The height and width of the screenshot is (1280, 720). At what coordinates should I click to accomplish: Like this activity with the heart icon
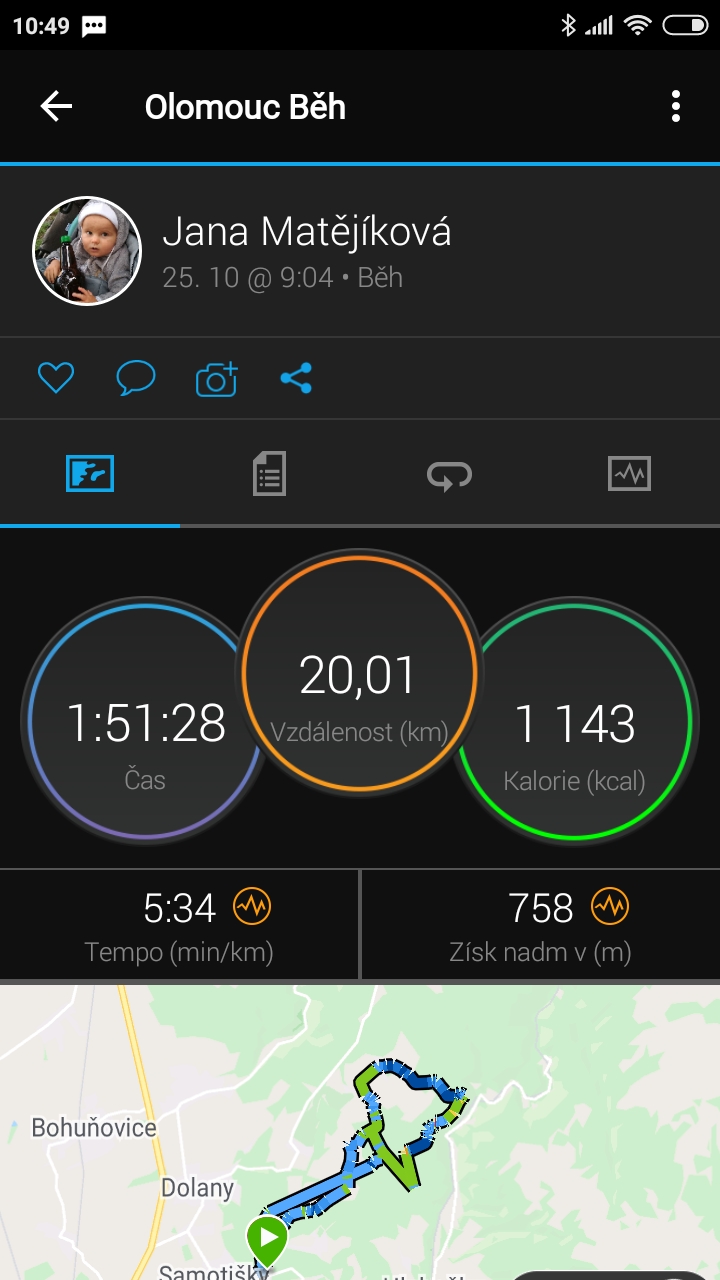pos(56,378)
